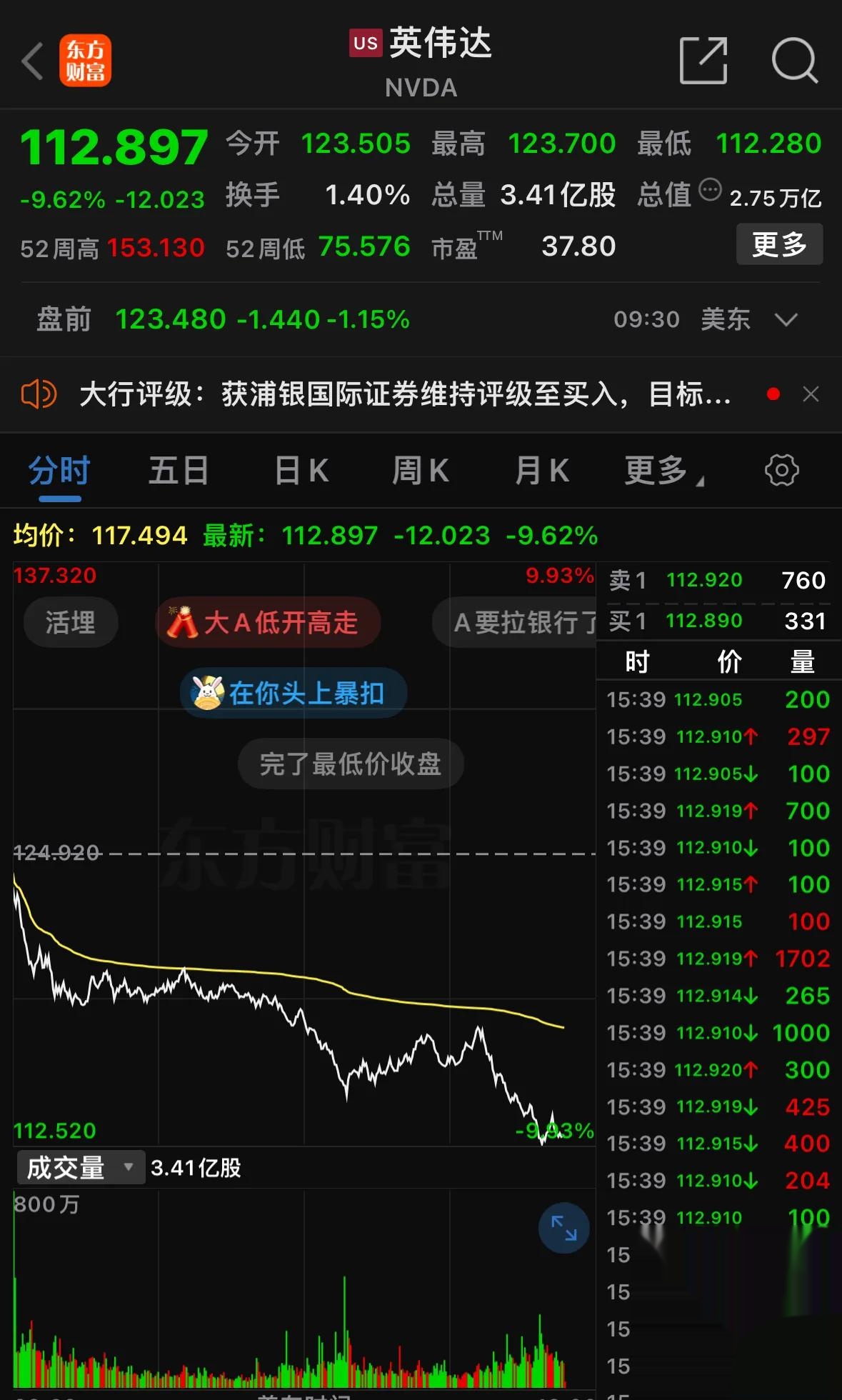Switch to the 五日 chart tab

(179, 471)
